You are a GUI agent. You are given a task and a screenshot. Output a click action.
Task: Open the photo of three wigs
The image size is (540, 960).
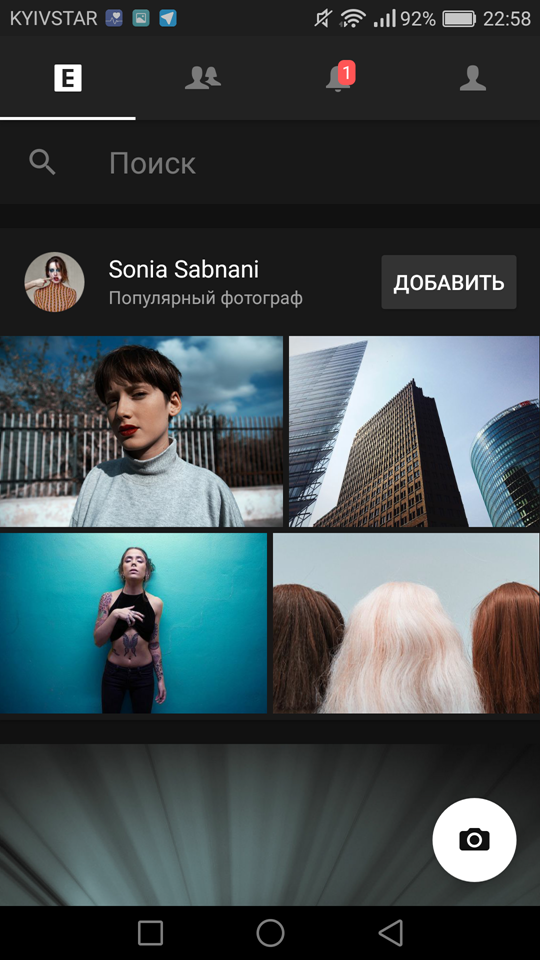pos(407,623)
